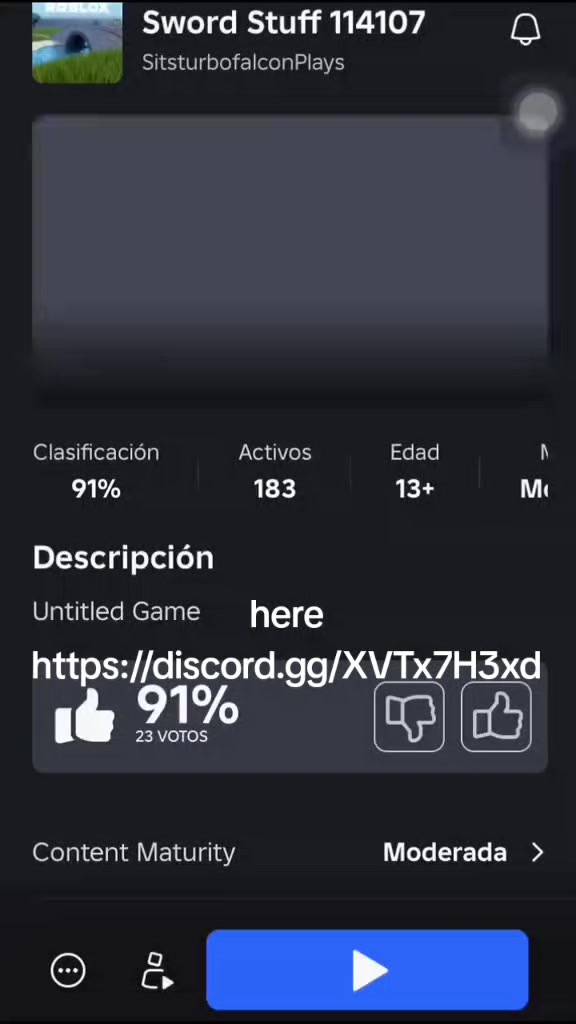
Task: Open the three-dot more options menu
Action: (x=68, y=970)
